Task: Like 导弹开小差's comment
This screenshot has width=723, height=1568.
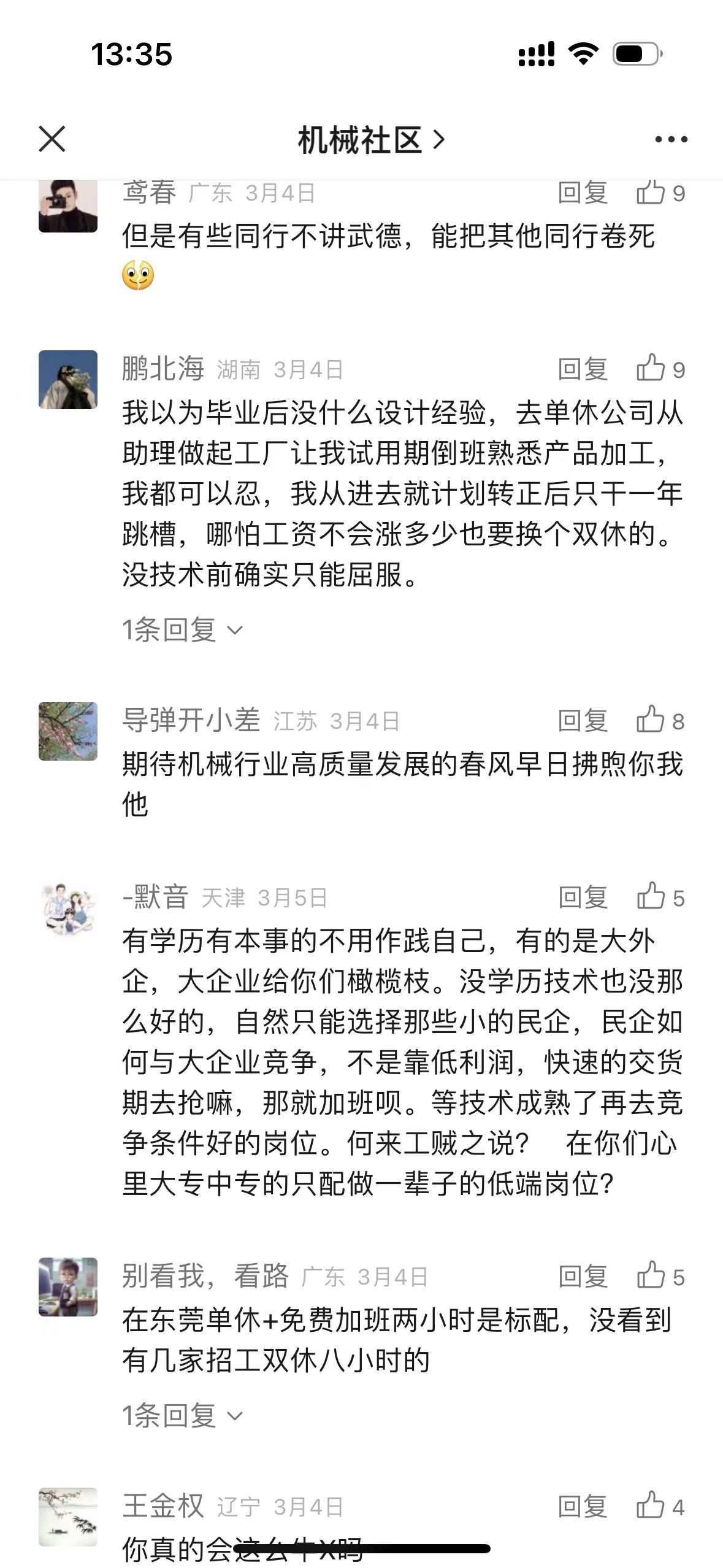Action: click(660, 721)
